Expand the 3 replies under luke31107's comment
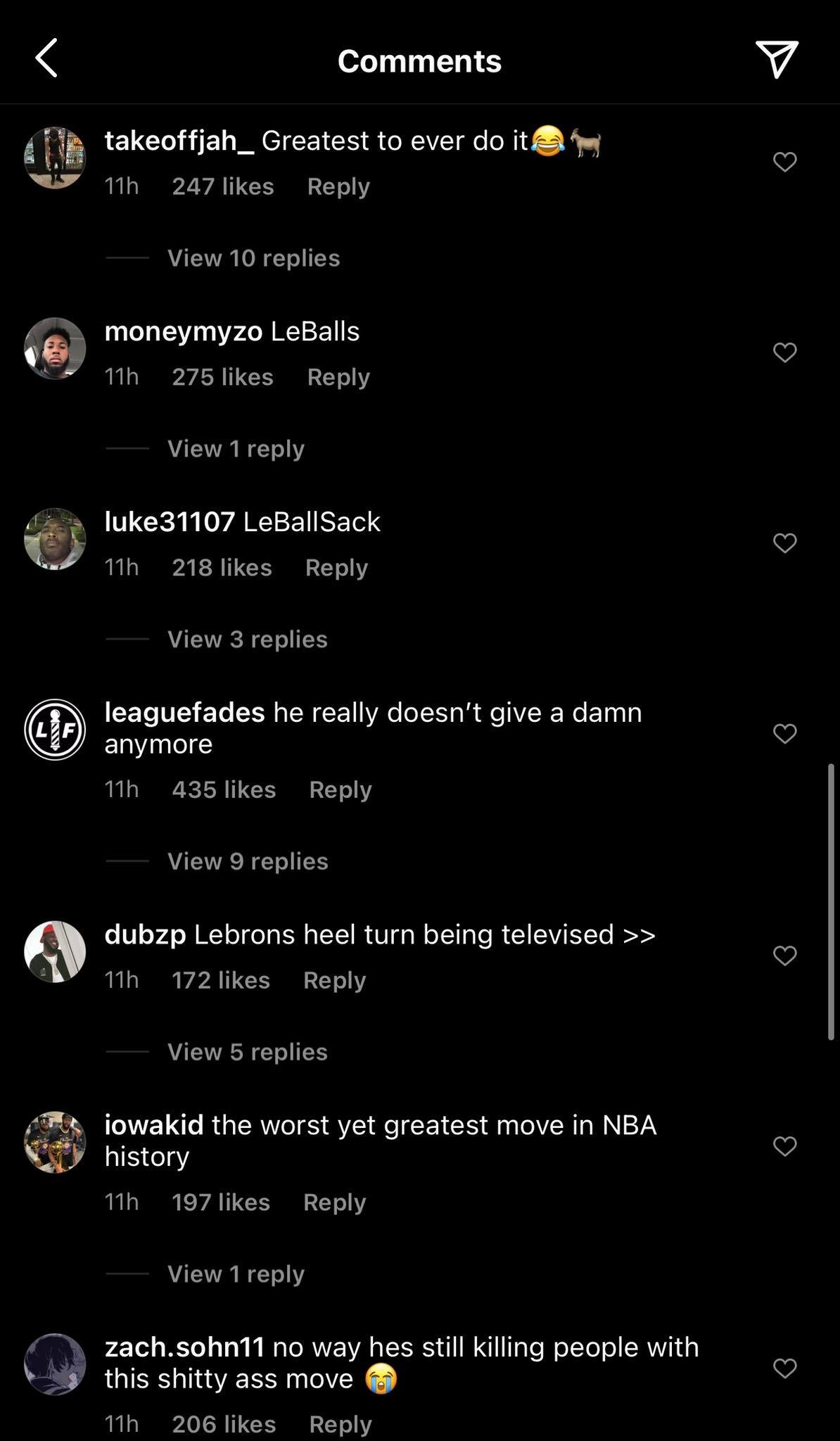 click(x=247, y=640)
